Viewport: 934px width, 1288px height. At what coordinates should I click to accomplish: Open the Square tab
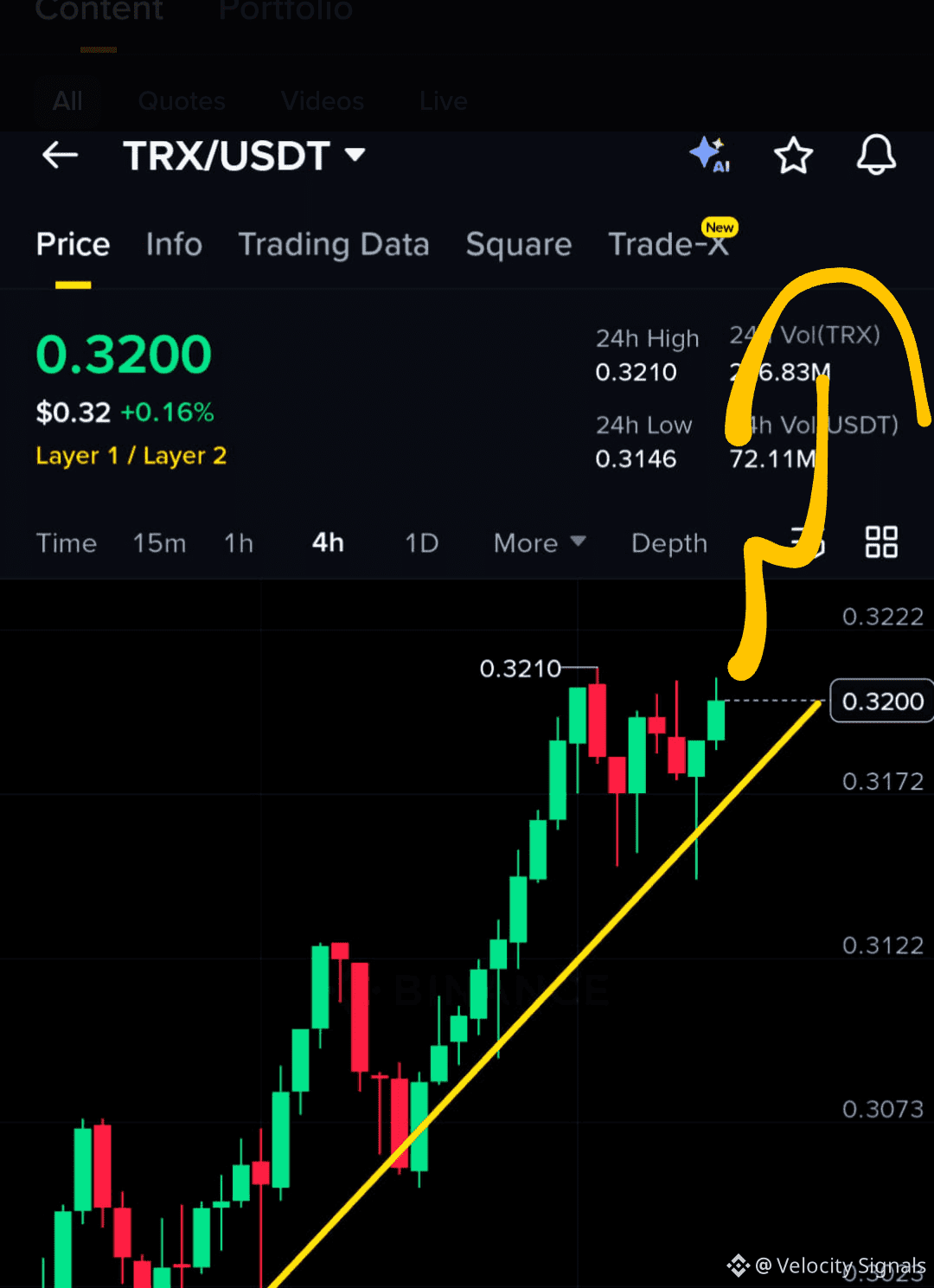pyautogui.click(x=518, y=244)
